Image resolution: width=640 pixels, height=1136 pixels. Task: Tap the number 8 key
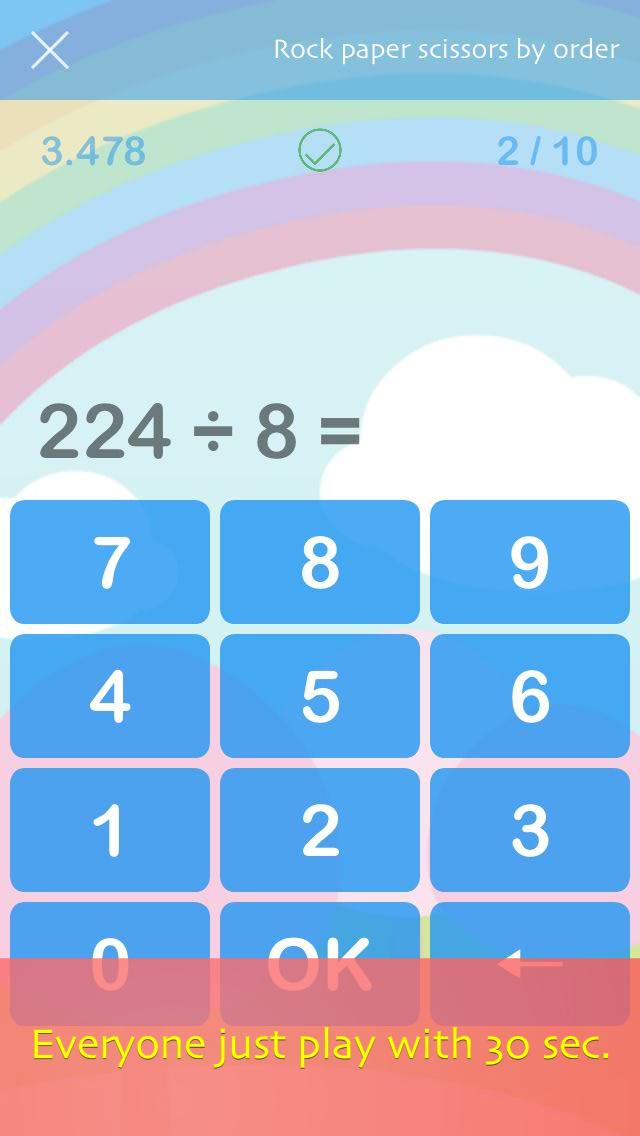[x=320, y=562]
